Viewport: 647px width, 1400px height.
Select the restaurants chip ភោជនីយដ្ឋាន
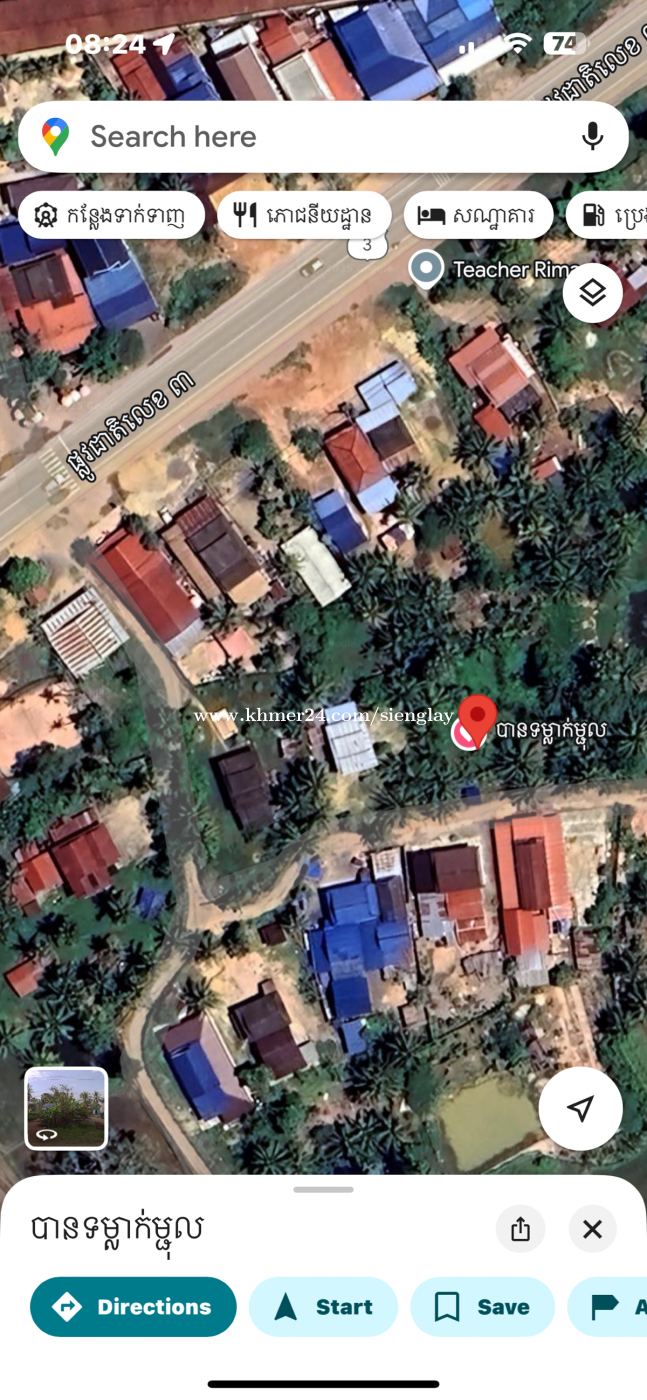[x=304, y=215]
